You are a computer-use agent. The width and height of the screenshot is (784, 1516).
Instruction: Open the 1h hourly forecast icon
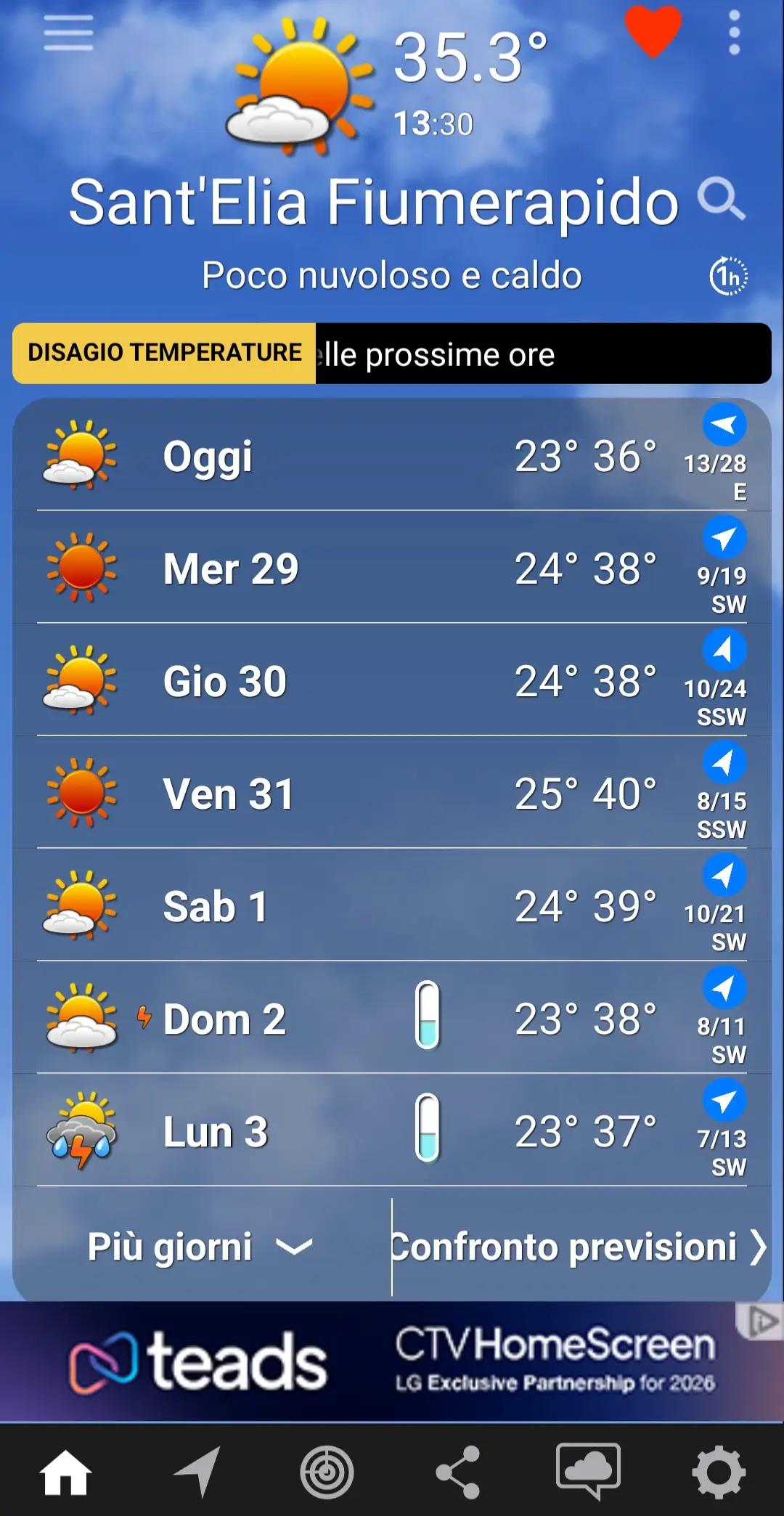(x=728, y=276)
